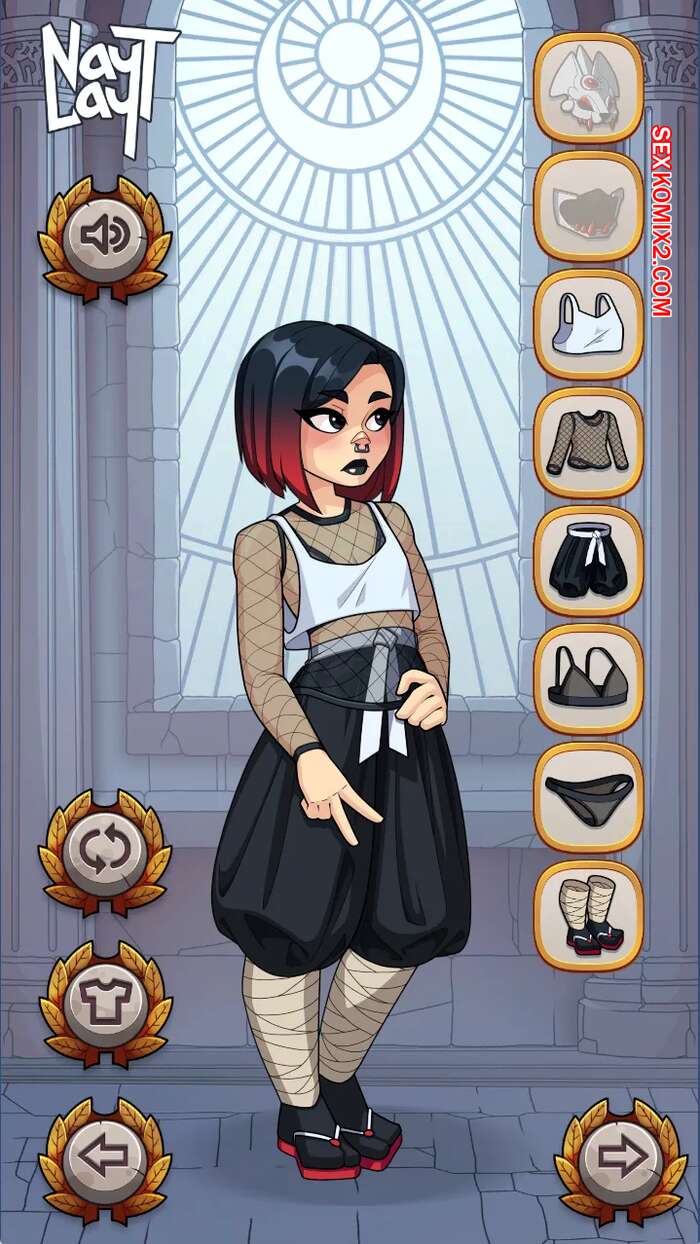Tap the circular arrows reset button
This screenshot has width=700, height=1244.
[105, 852]
